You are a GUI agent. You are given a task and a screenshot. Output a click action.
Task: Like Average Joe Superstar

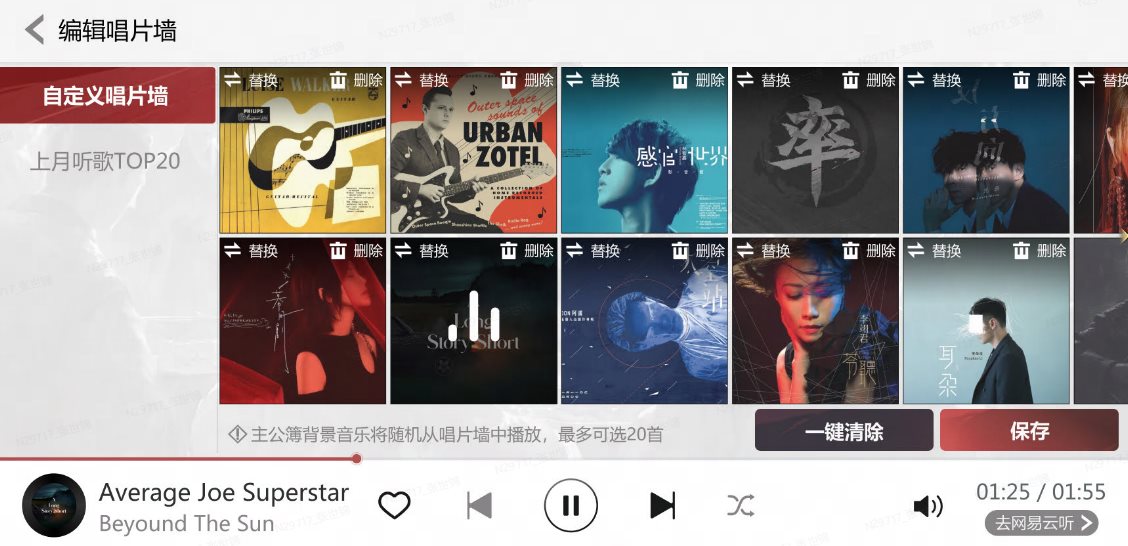[x=394, y=506]
